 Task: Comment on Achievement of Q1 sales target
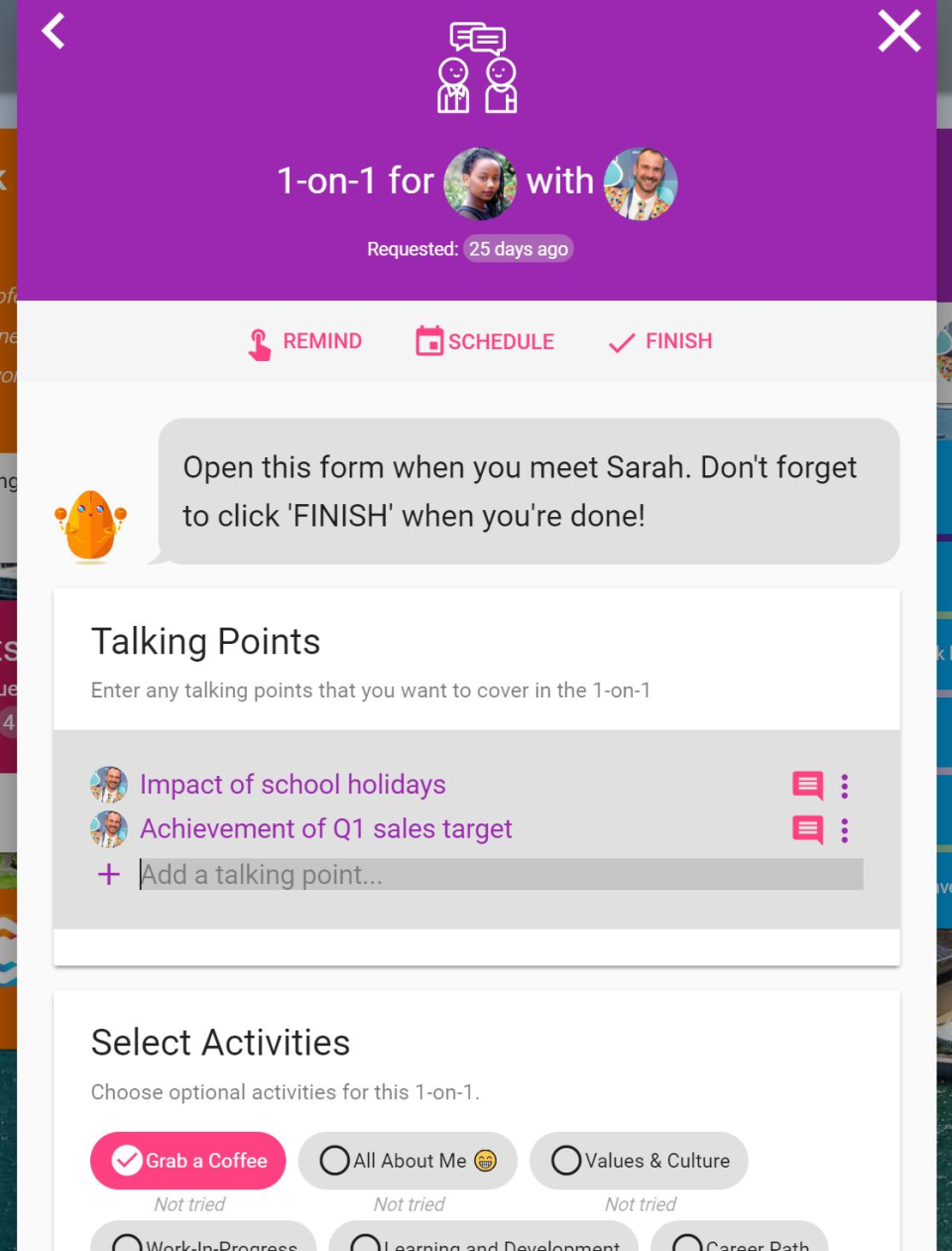pyautogui.click(x=807, y=829)
